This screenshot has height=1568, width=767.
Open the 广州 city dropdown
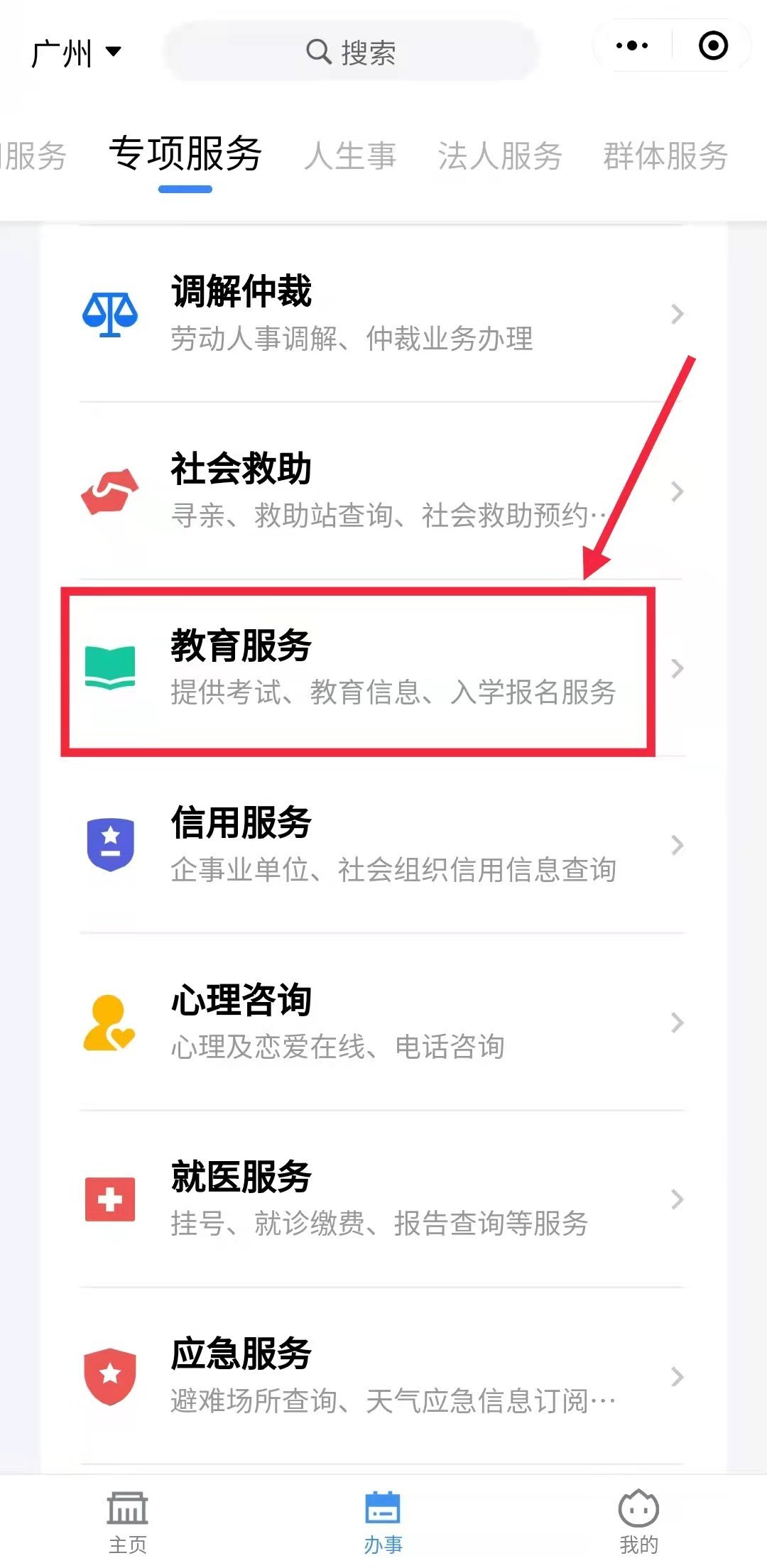pyautogui.click(x=76, y=52)
